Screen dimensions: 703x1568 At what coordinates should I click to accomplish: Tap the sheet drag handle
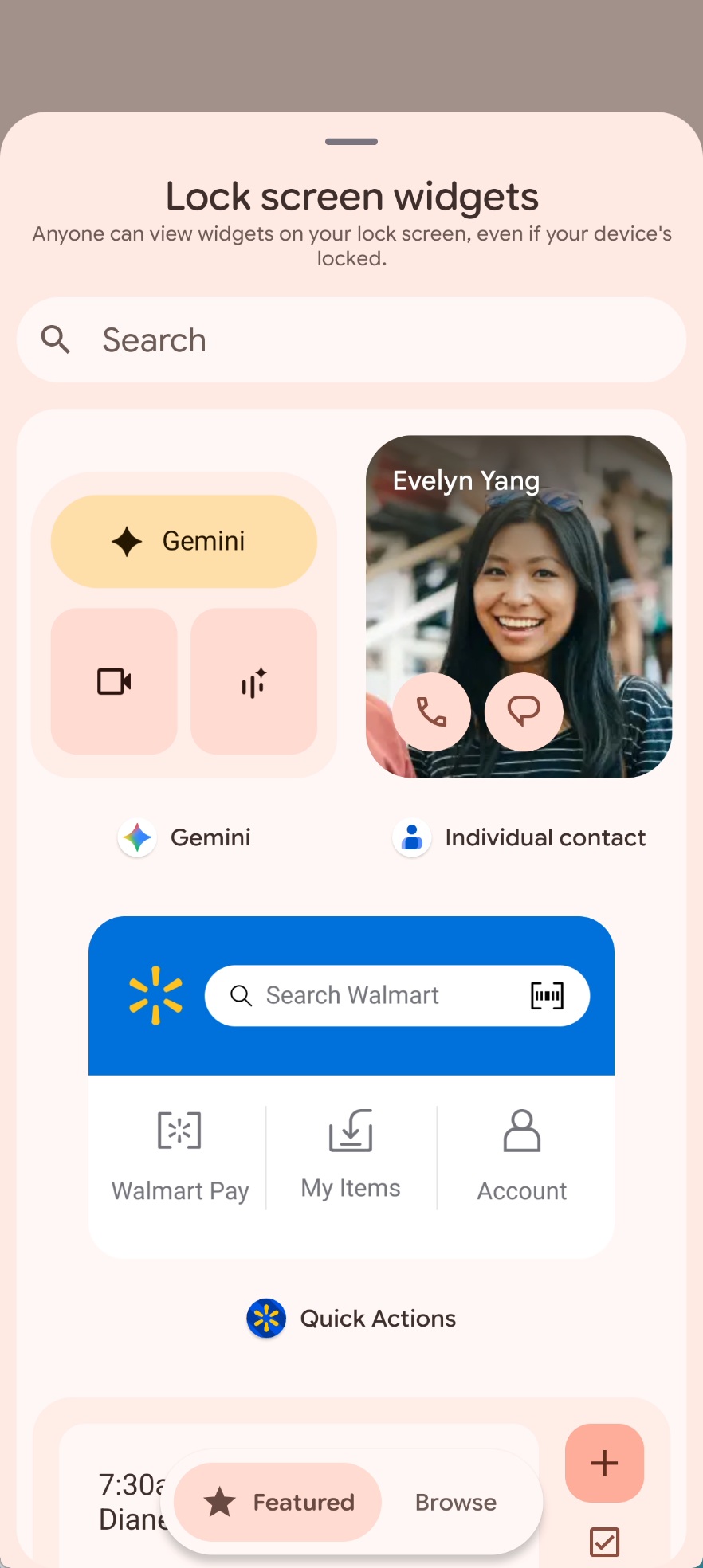tap(351, 142)
